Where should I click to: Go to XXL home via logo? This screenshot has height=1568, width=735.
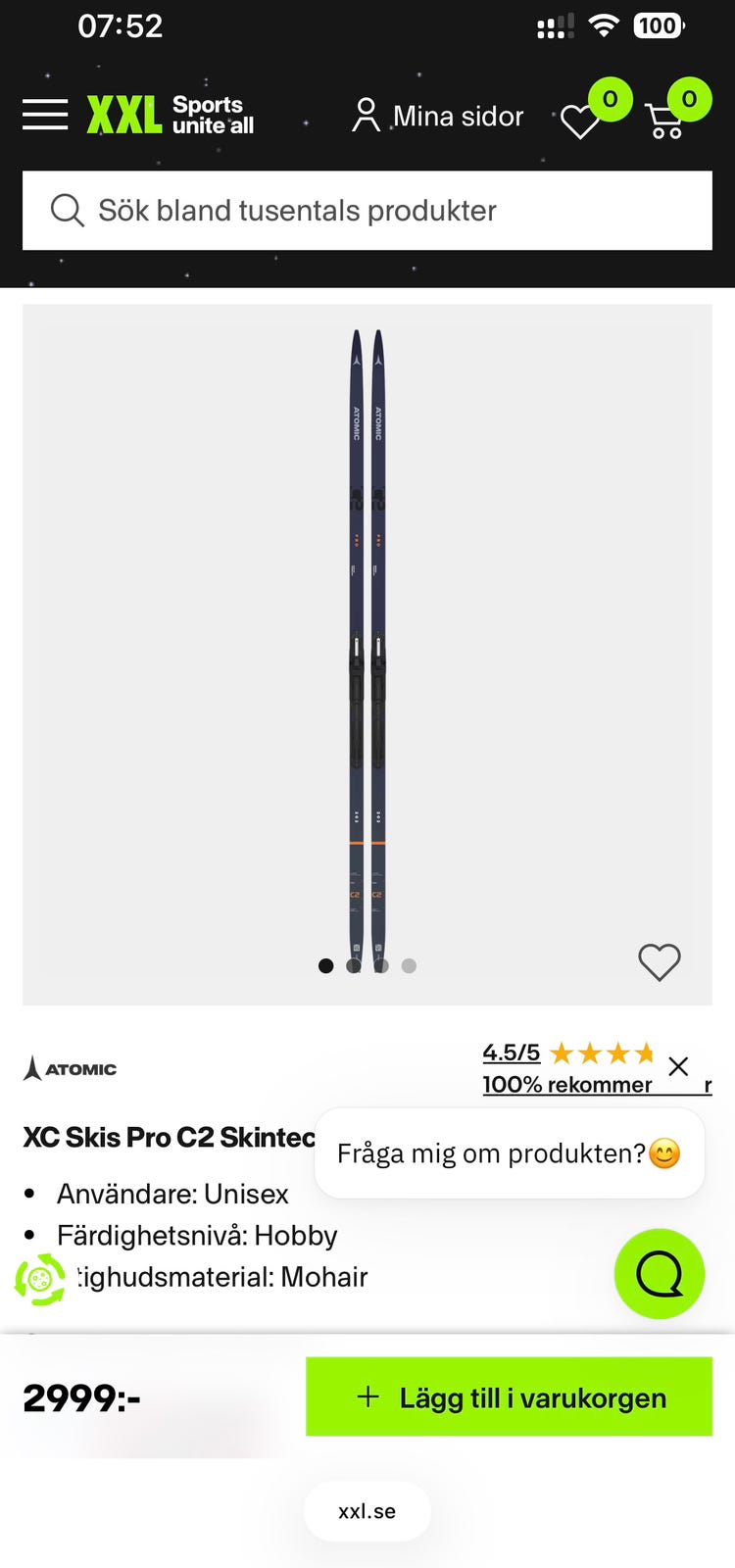[170, 115]
